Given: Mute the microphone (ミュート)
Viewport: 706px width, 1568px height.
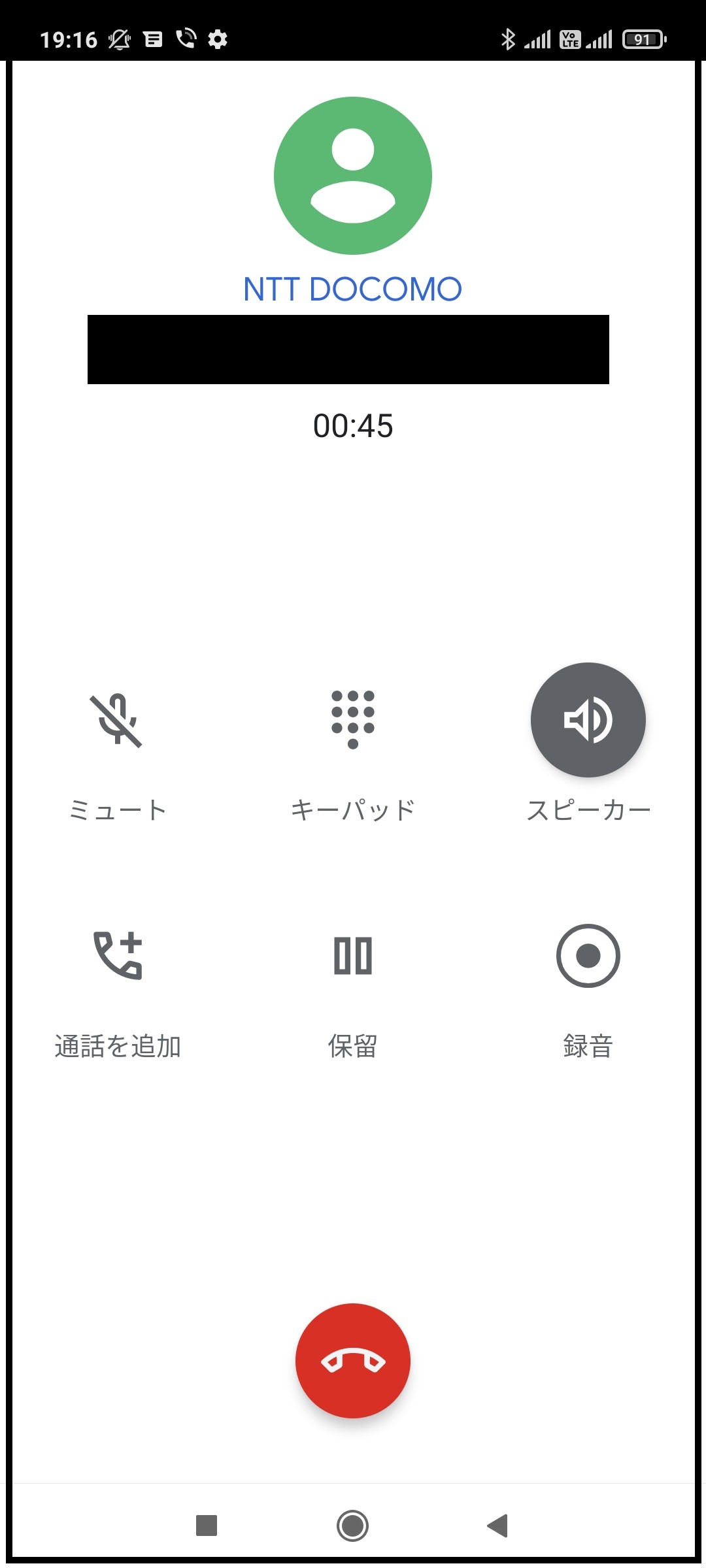Looking at the screenshot, I should (117, 721).
